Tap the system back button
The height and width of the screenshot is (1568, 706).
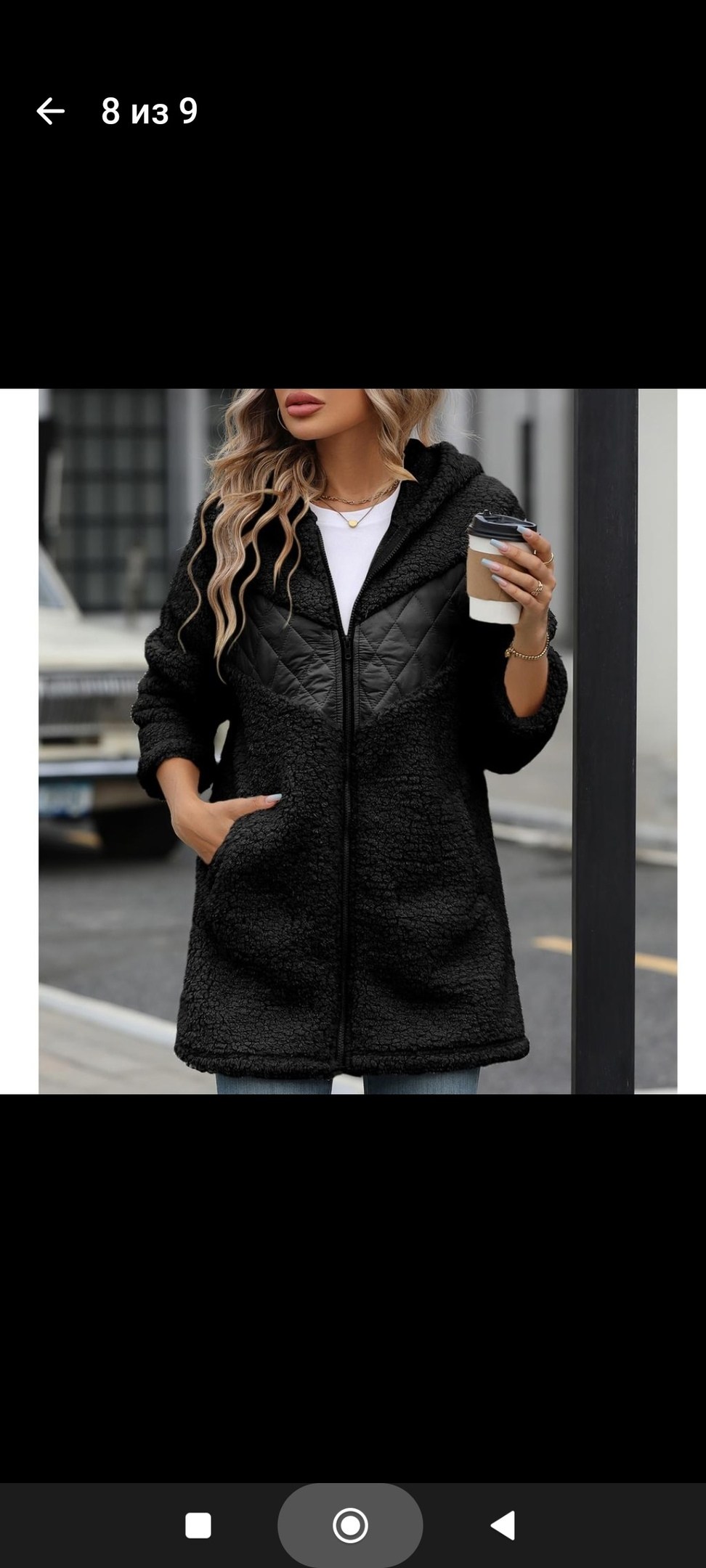click(503, 1525)
